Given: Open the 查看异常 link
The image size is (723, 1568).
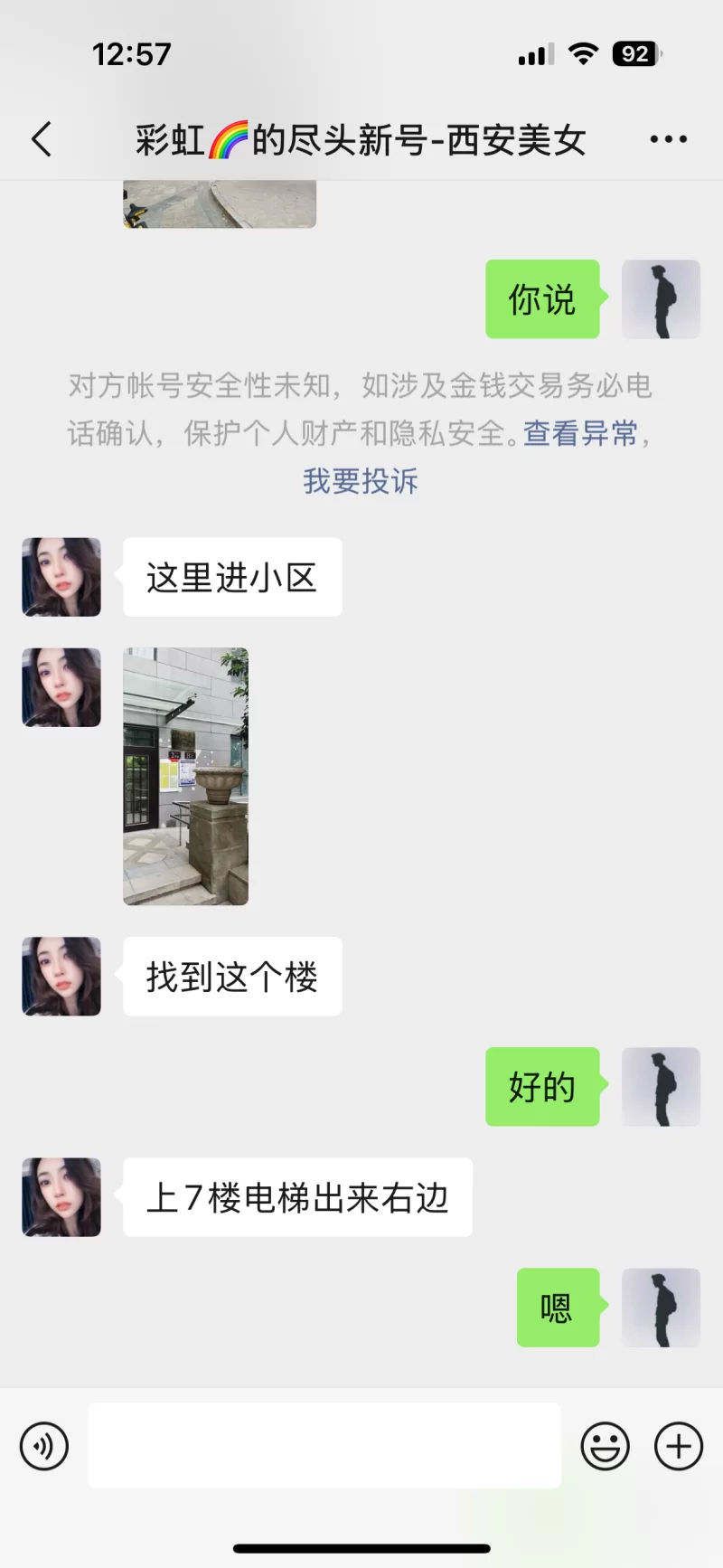Looking at the screenshot, I should coord(580,433).
